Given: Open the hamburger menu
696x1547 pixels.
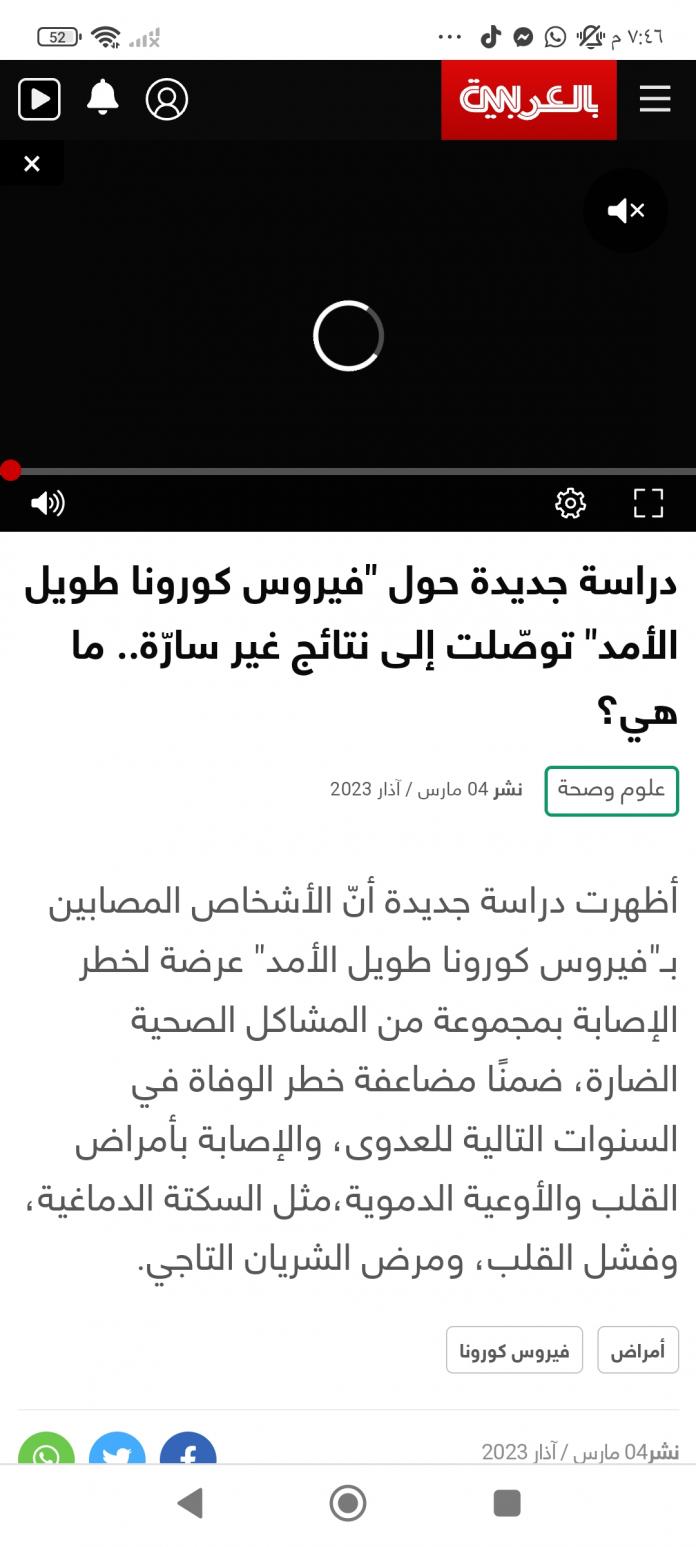Looking at the screenshot, I should pyautogui.click(x=654, y=98).
